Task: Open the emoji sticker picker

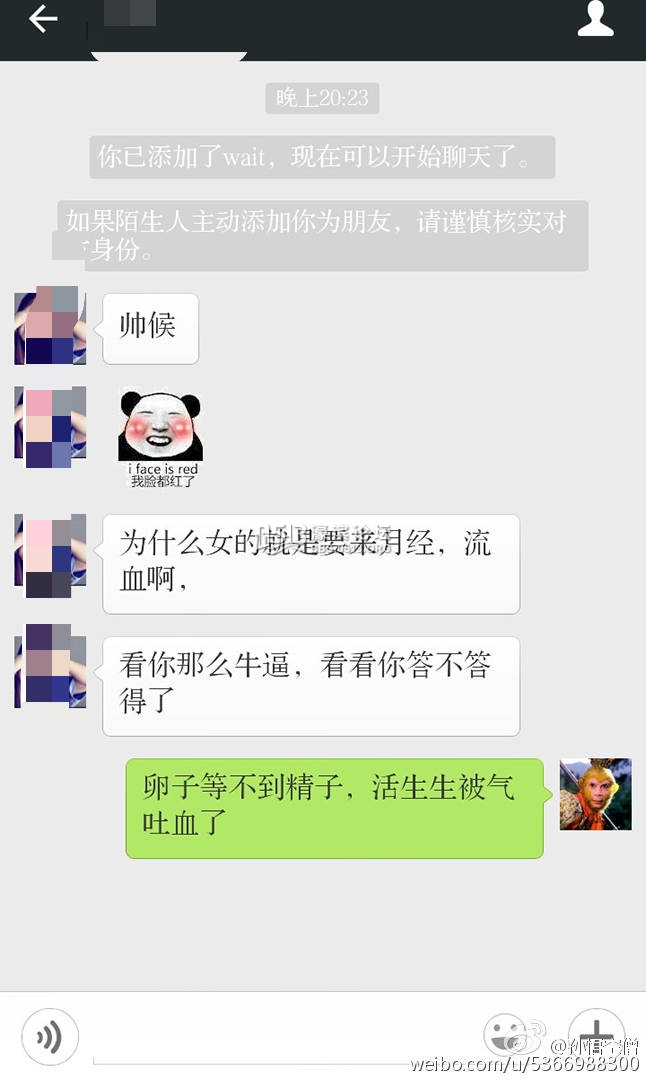Action: pos(505,1035)
